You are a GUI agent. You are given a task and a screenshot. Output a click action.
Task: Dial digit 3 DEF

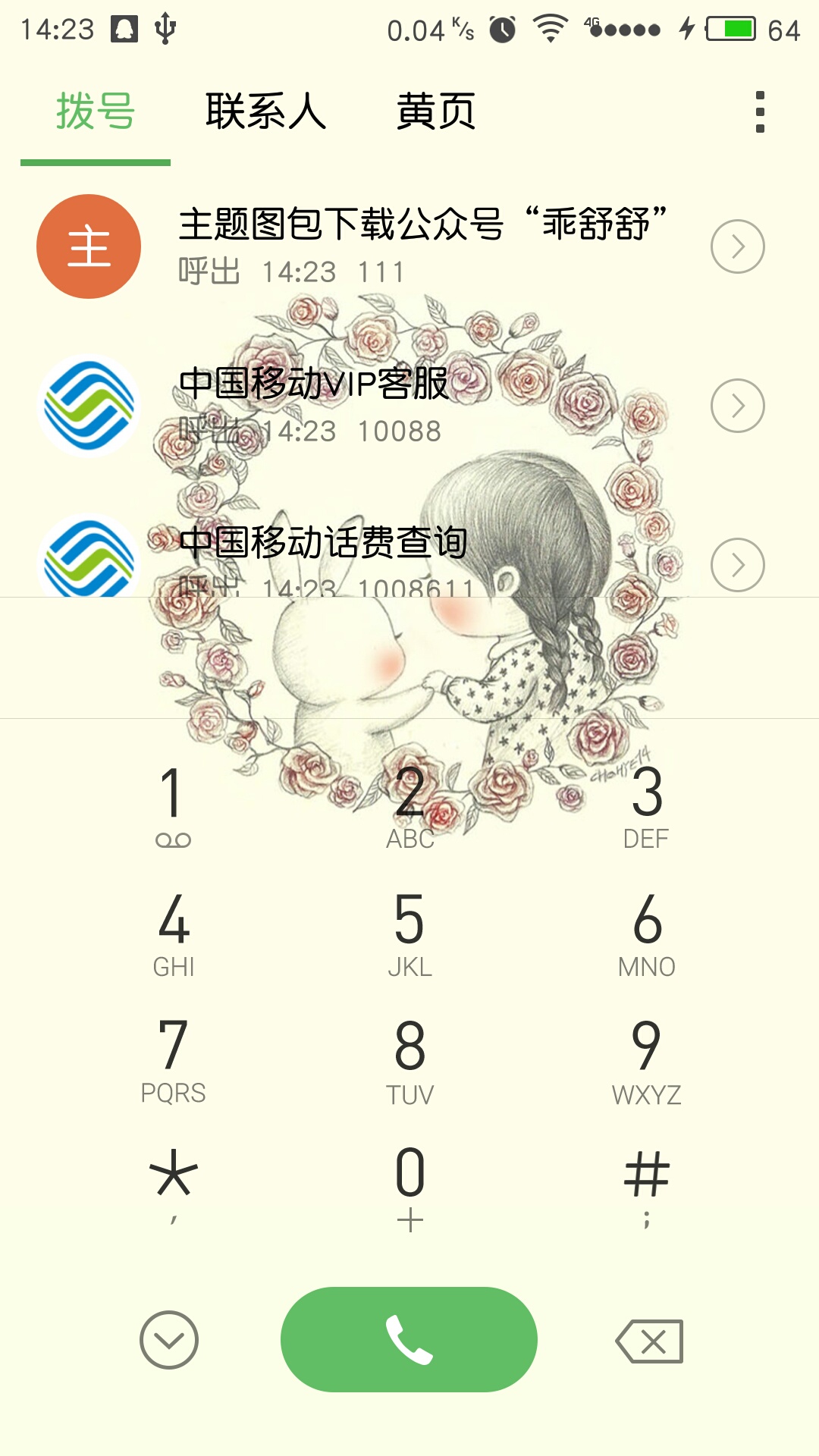pyautogui.click(x=646, y=806)
